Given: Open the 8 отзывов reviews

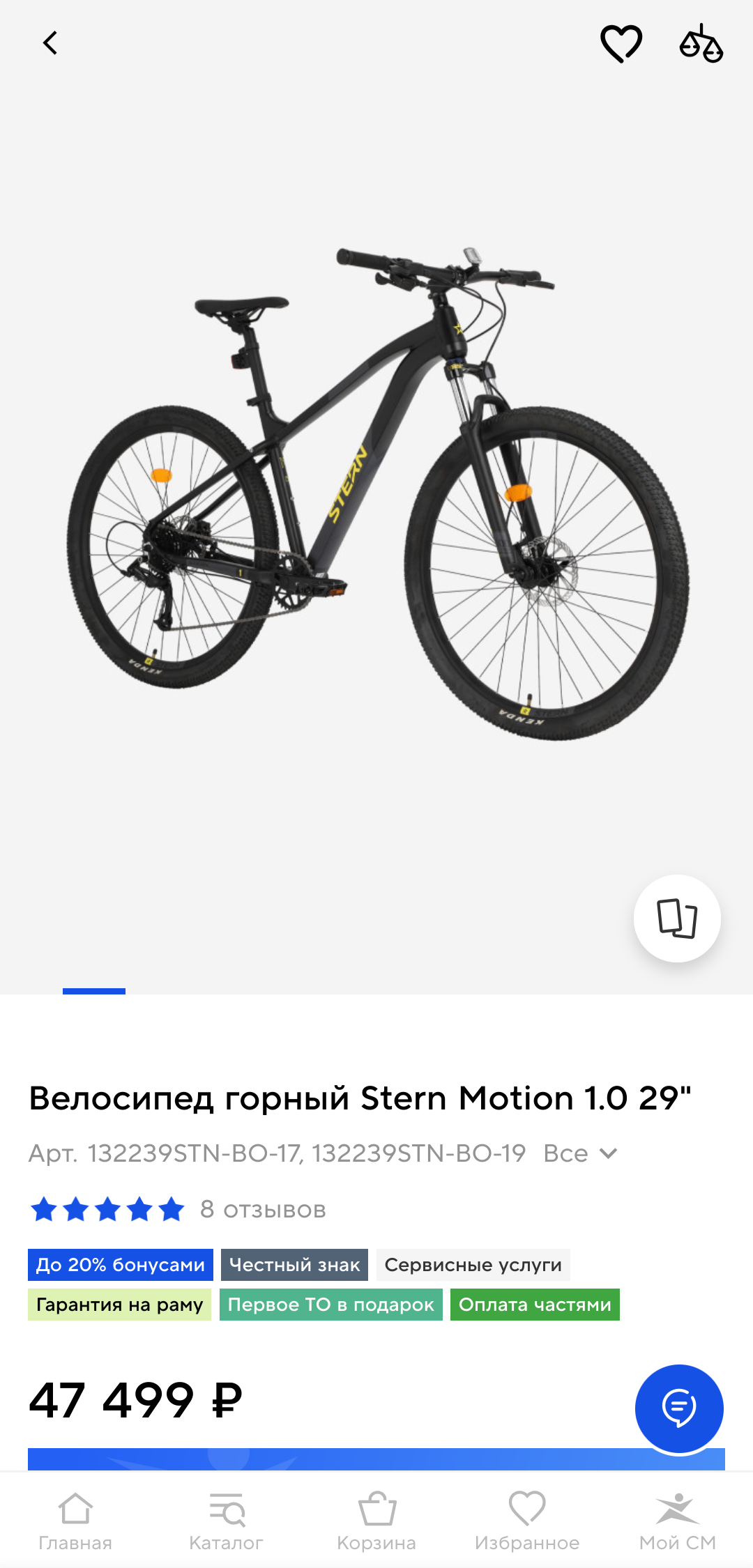Looking at the screenshot, I should pyautogui.click(x=263, y=1209).
